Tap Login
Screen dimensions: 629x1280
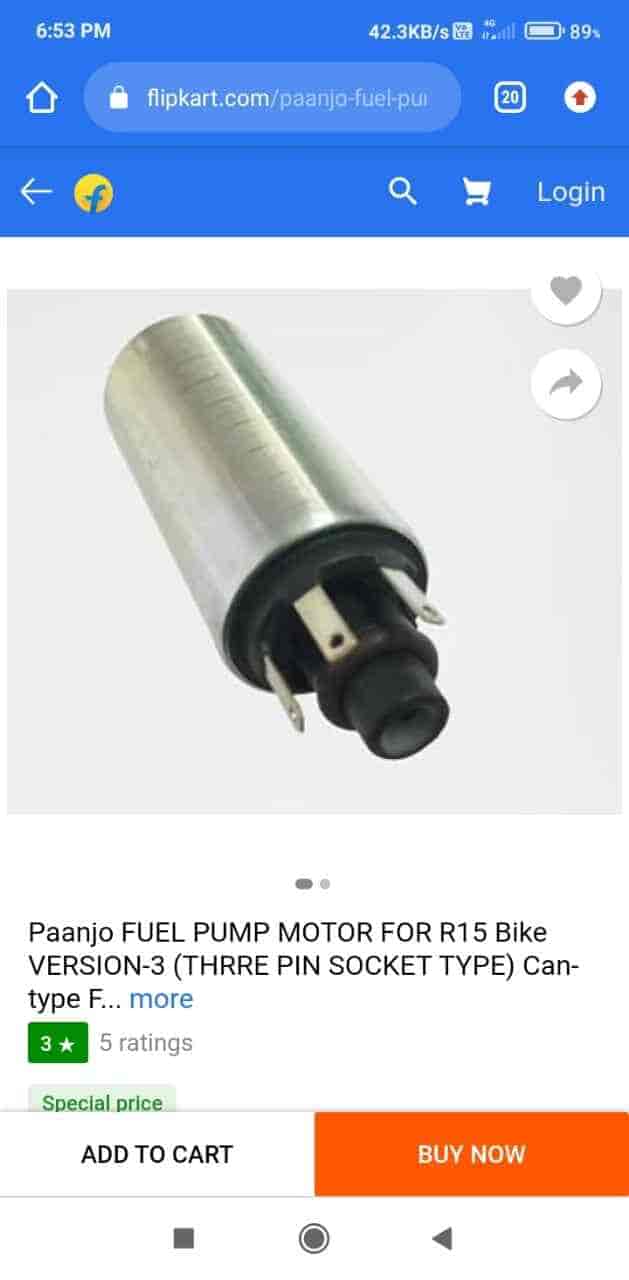pos(570,192)
